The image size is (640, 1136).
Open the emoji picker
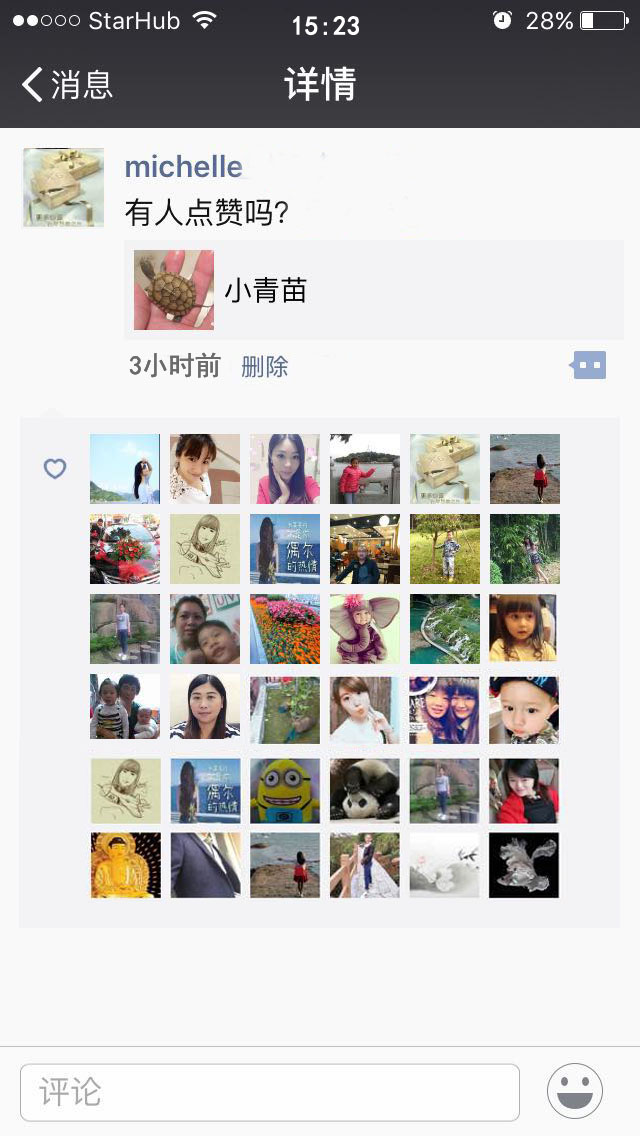575,1091
